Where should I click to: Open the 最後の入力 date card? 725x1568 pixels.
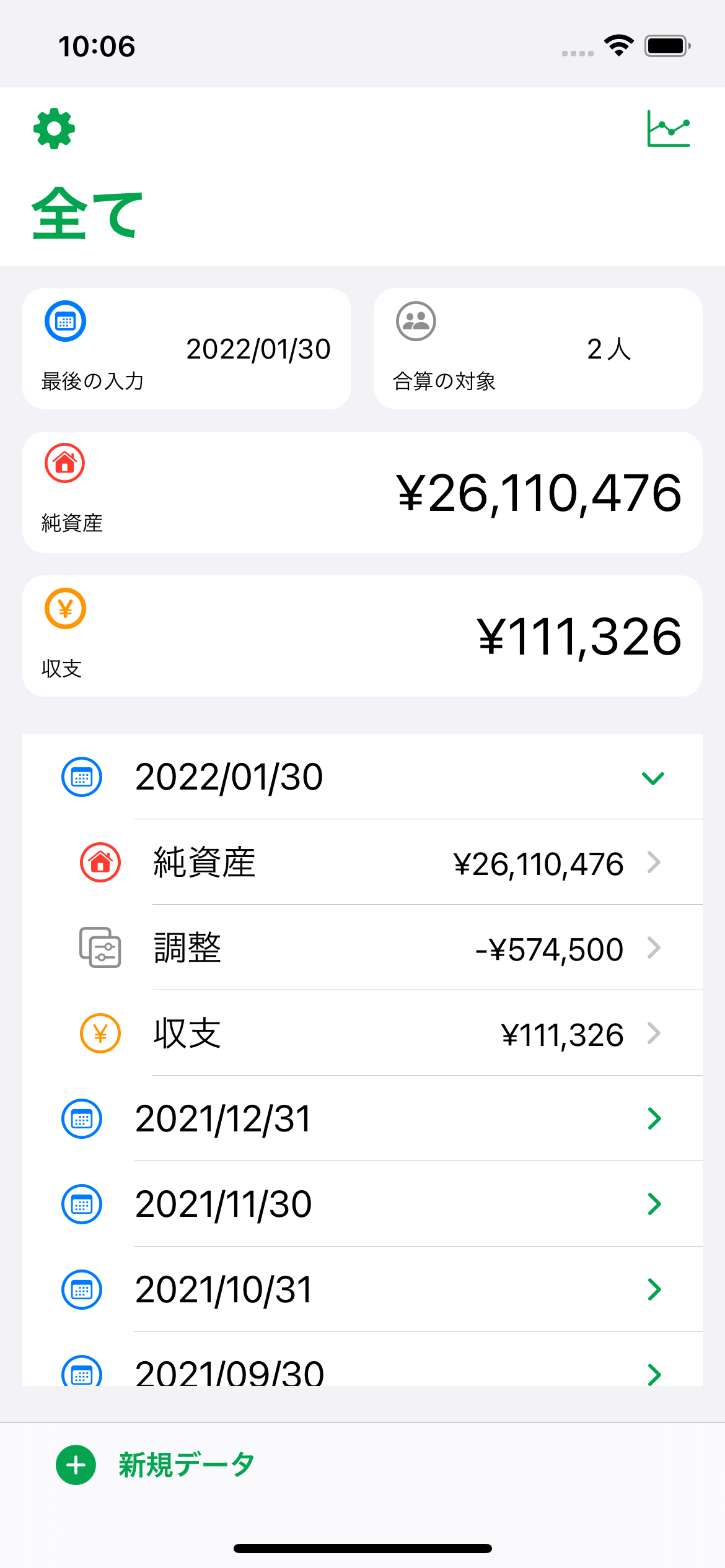187,349
